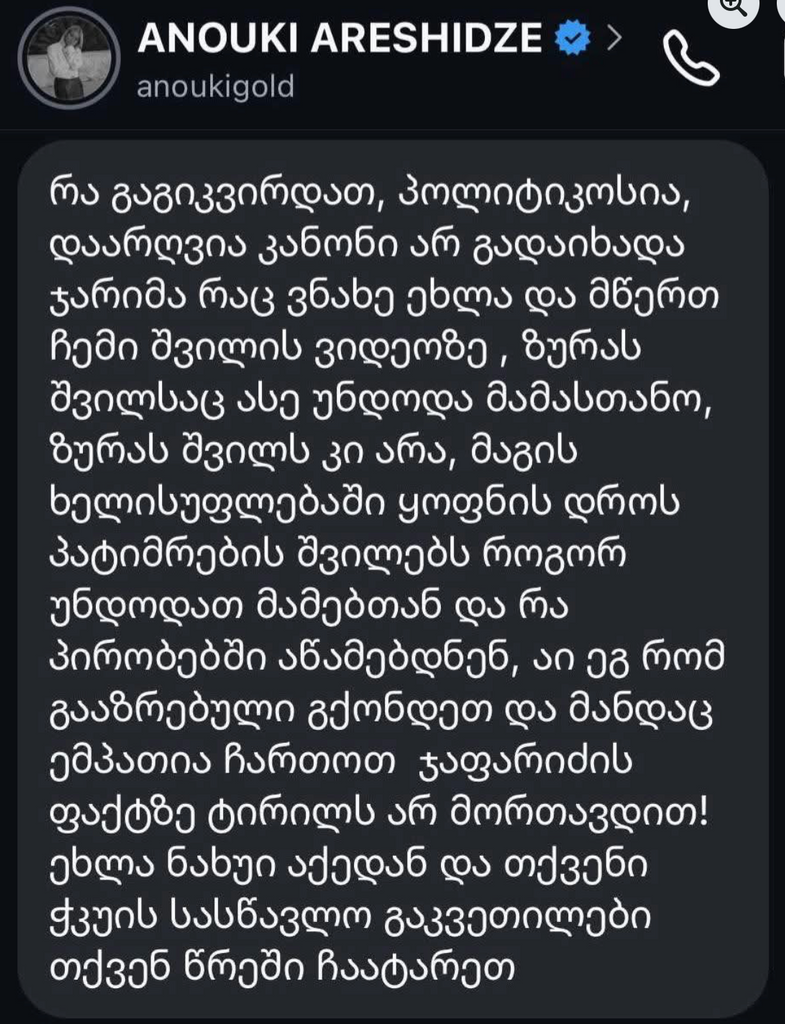Click the circular white button holding the magnifier
Image resolution: width=785 pixels, height=1024 pixels.
[733, 12]
